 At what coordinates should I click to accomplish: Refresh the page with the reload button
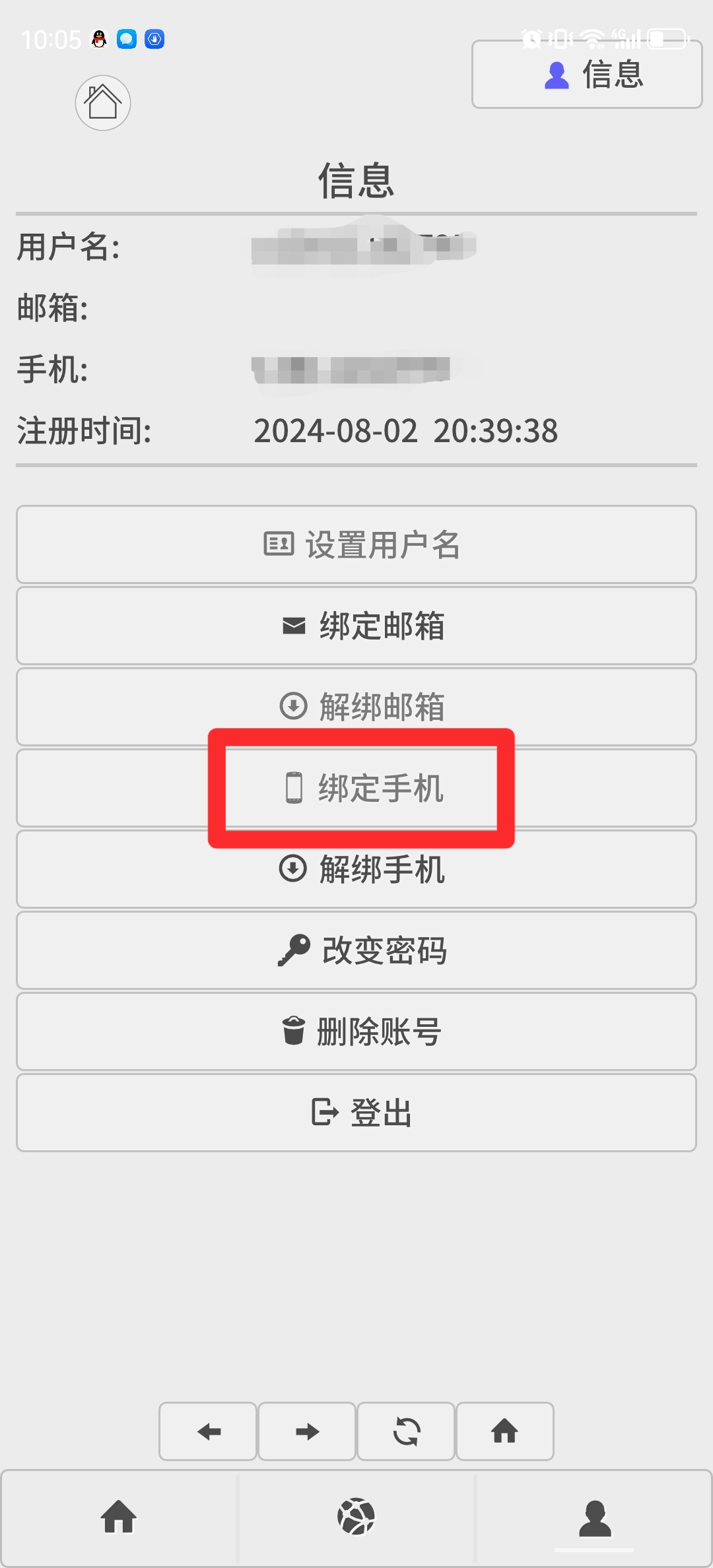(406, 1431)
